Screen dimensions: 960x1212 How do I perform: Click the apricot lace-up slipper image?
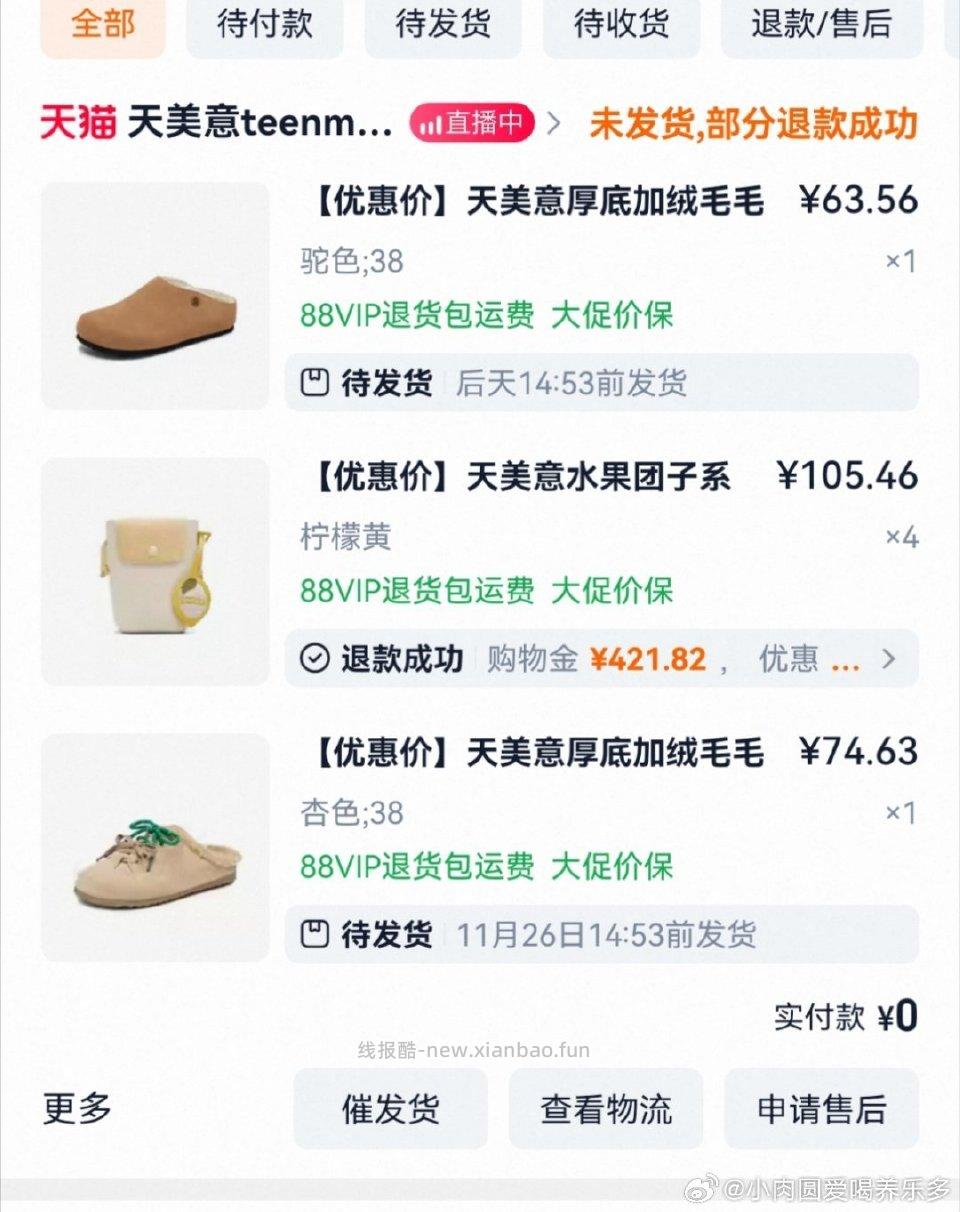point(155,848)
